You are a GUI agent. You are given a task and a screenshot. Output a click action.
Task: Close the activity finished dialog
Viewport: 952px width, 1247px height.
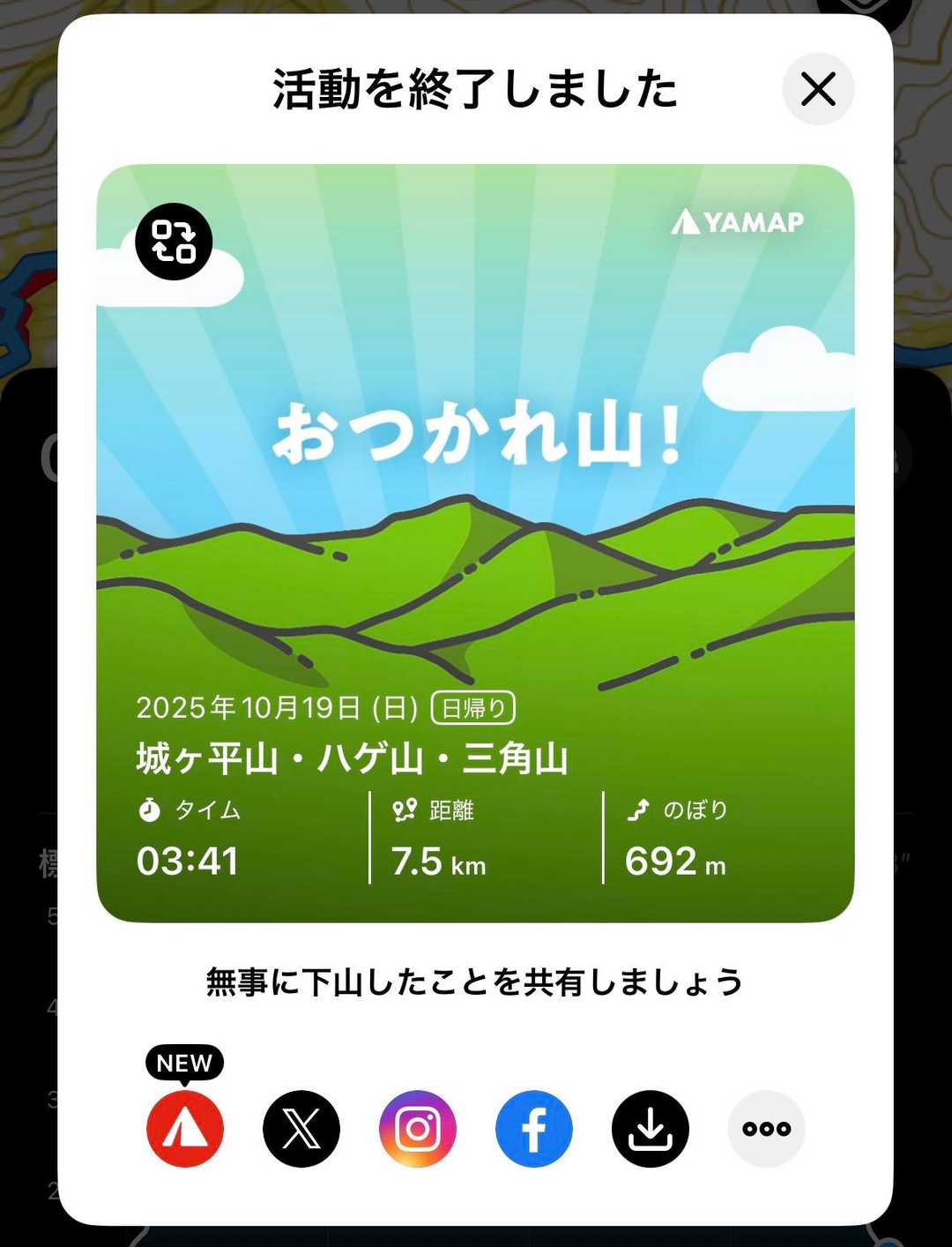coord(818,89)
